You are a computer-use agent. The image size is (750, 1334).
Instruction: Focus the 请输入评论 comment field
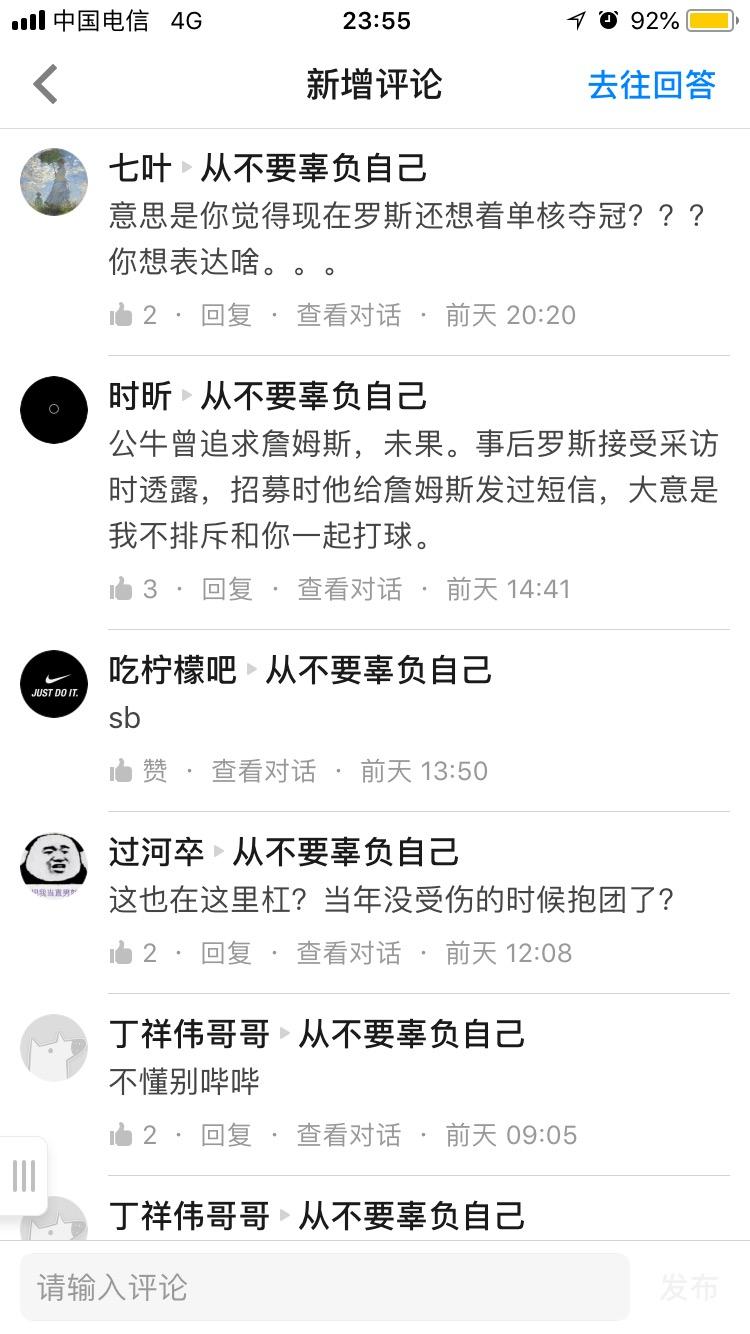[325, 1287]
